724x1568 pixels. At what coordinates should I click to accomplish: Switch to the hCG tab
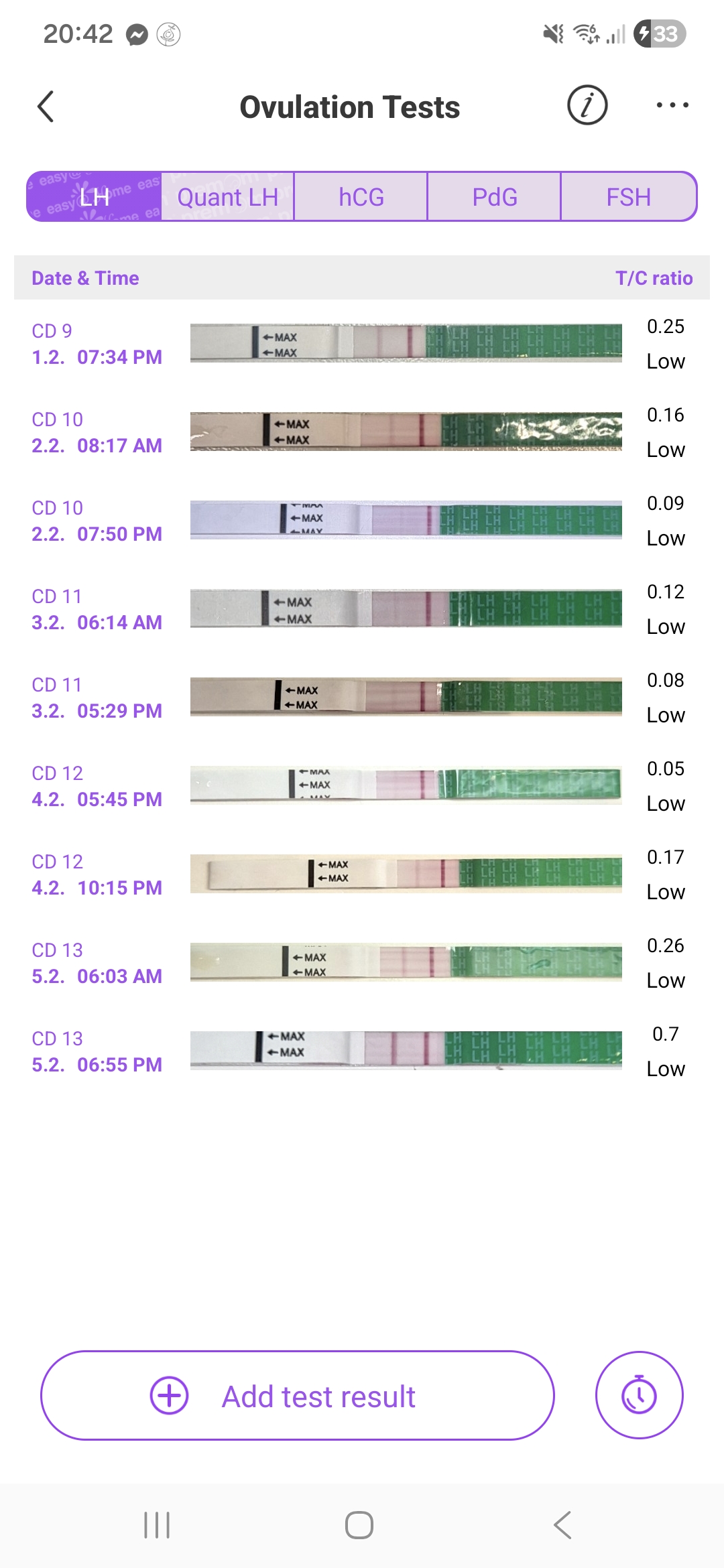361,197
